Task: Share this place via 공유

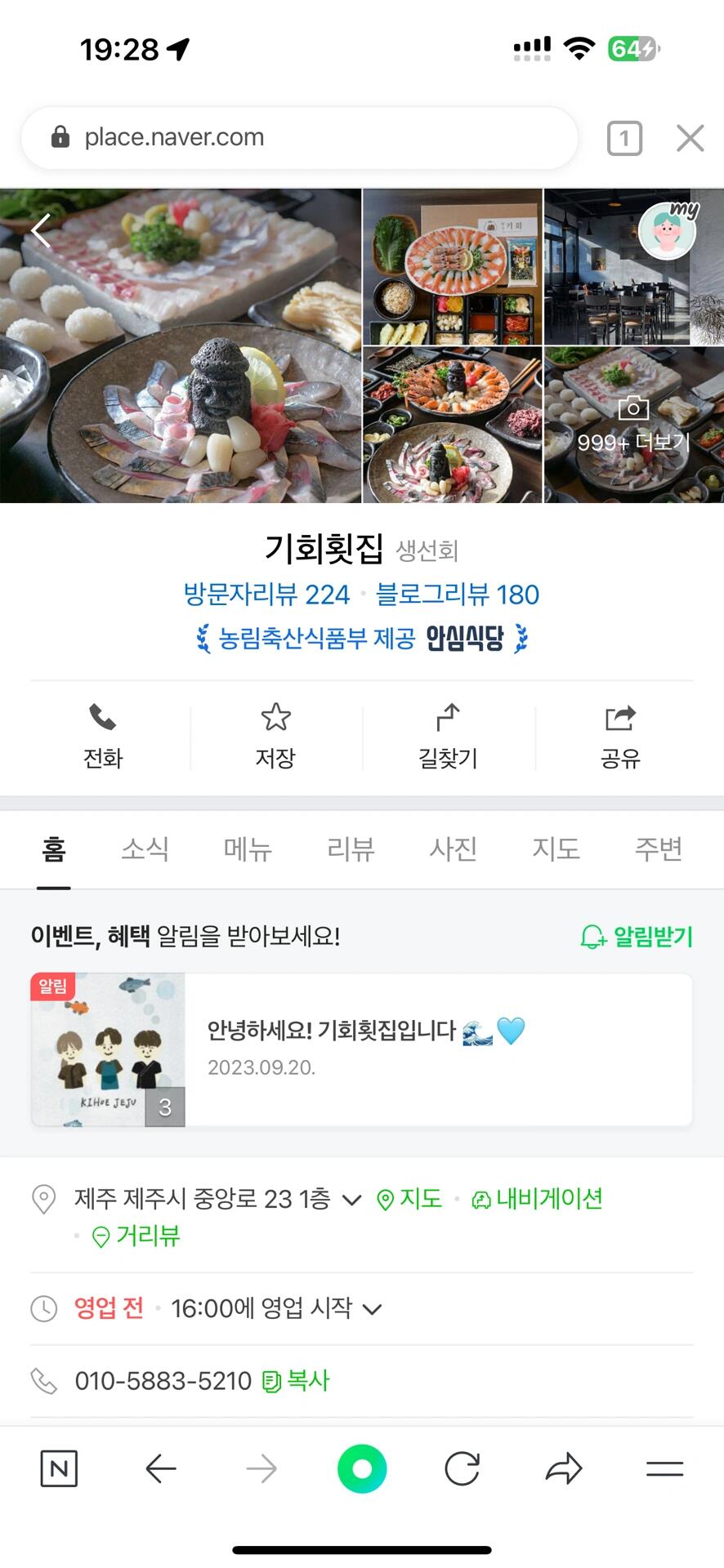Action: tap(620, 737)
